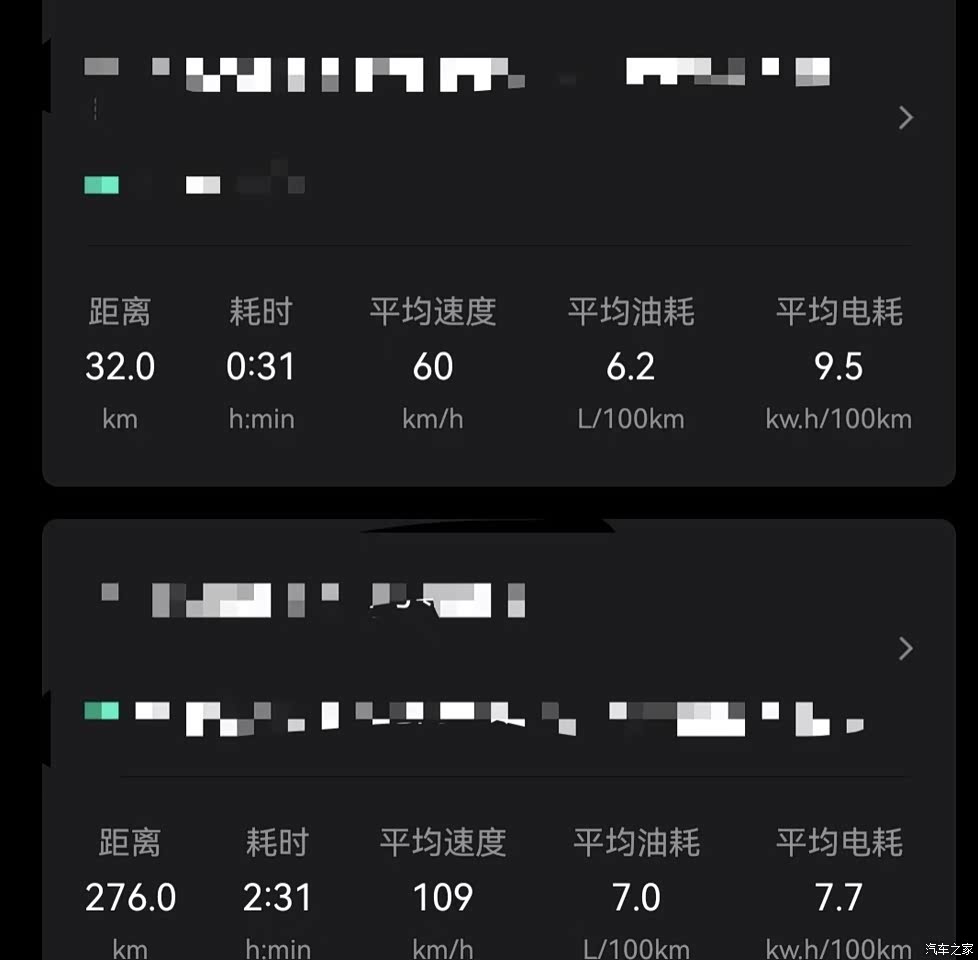978x960 pixels.
Task: View details of the 276.0 km trip
Action: 905,649
